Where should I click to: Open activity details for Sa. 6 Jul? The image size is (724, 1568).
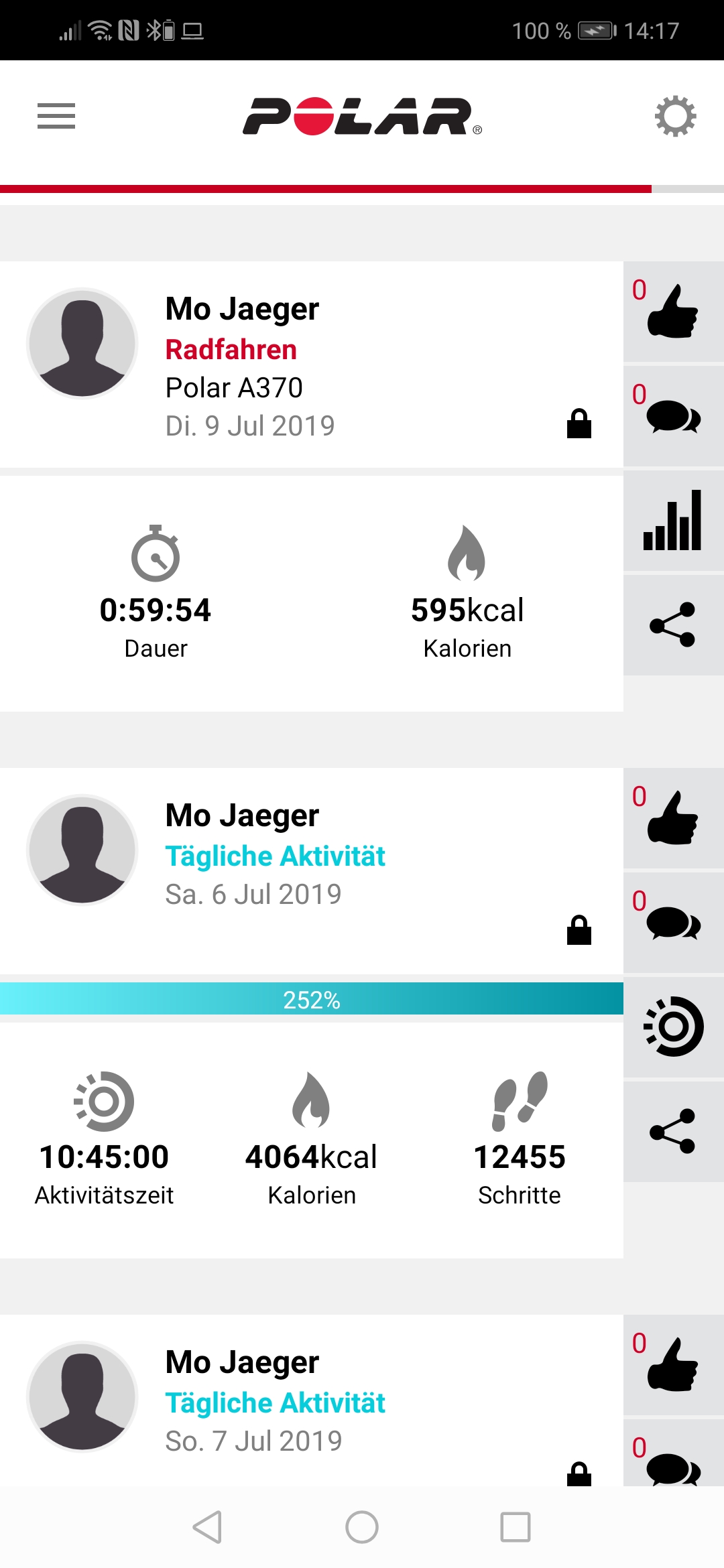(673, 1027)
